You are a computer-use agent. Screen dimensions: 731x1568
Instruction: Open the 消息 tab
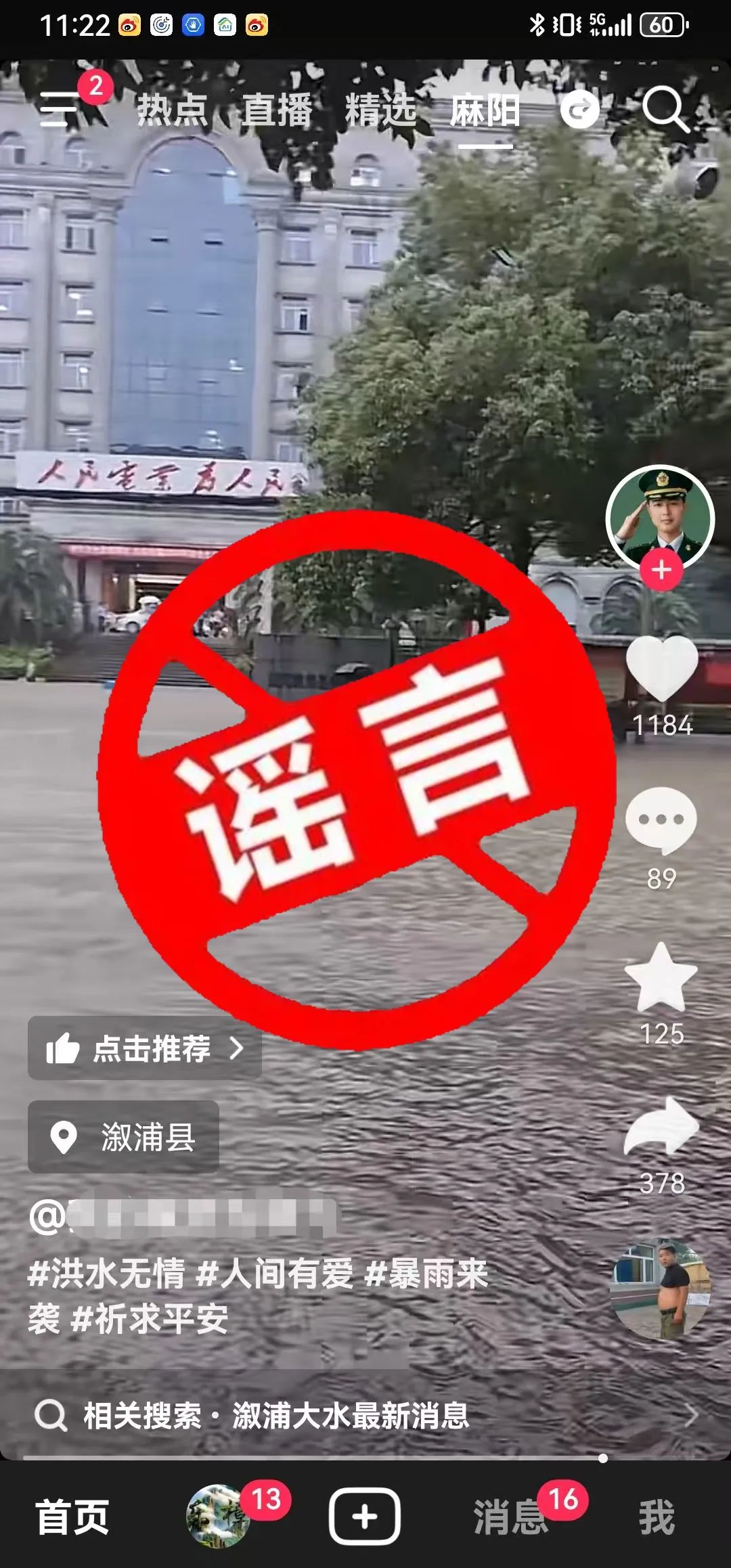coord(510,1517)
